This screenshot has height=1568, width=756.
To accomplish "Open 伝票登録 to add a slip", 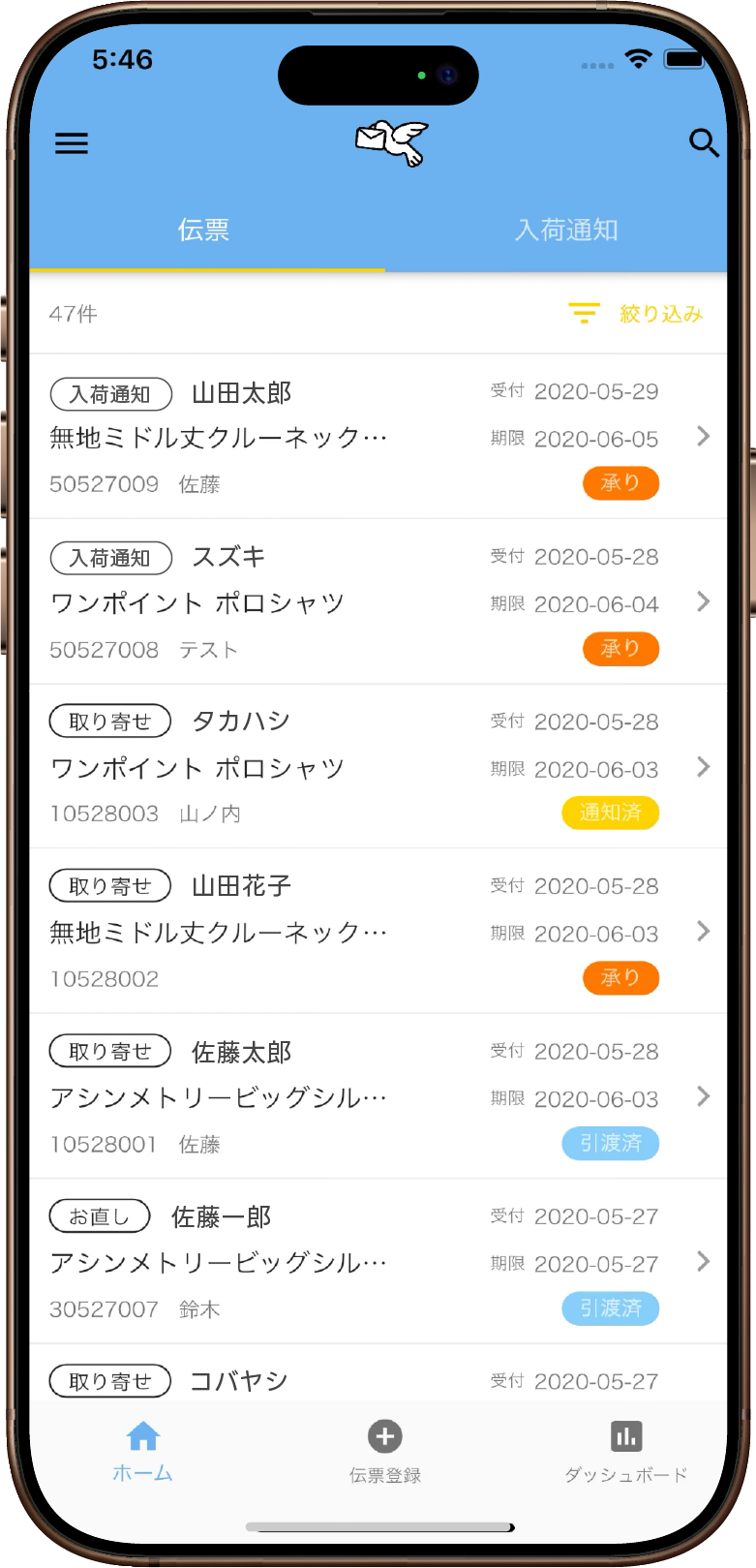I will 384,1450.
